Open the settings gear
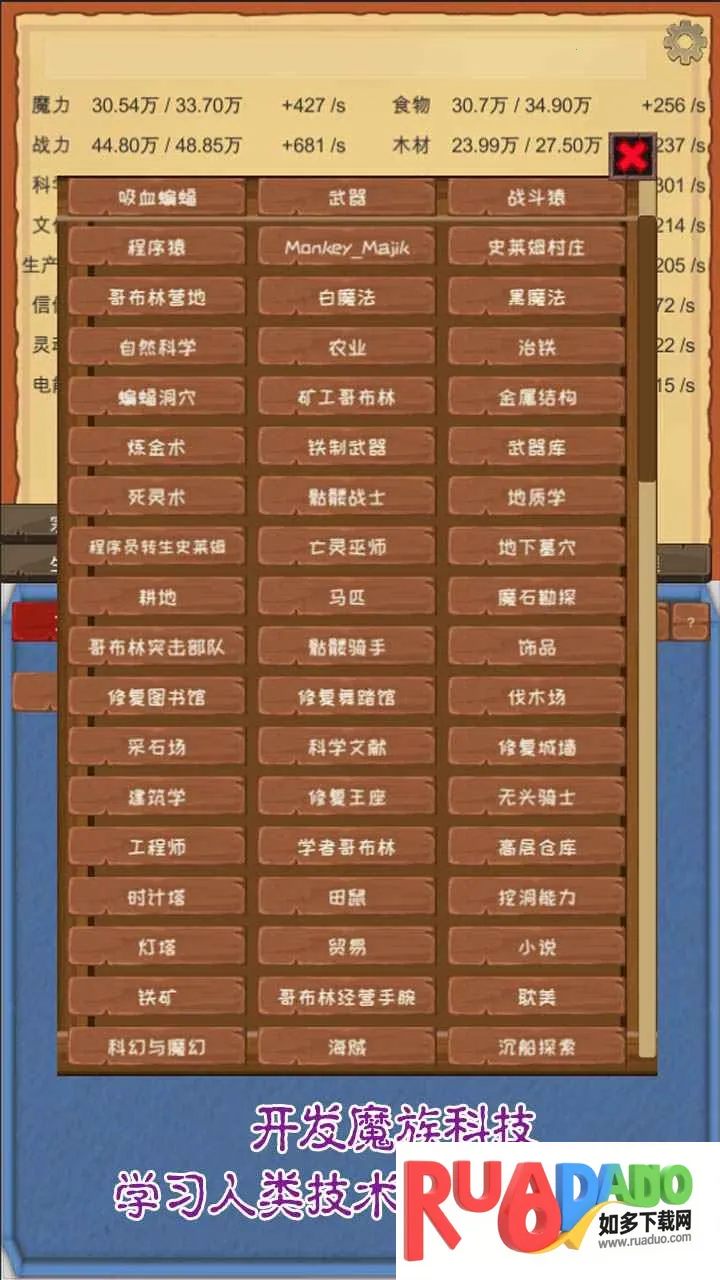 tap(685, 43)
